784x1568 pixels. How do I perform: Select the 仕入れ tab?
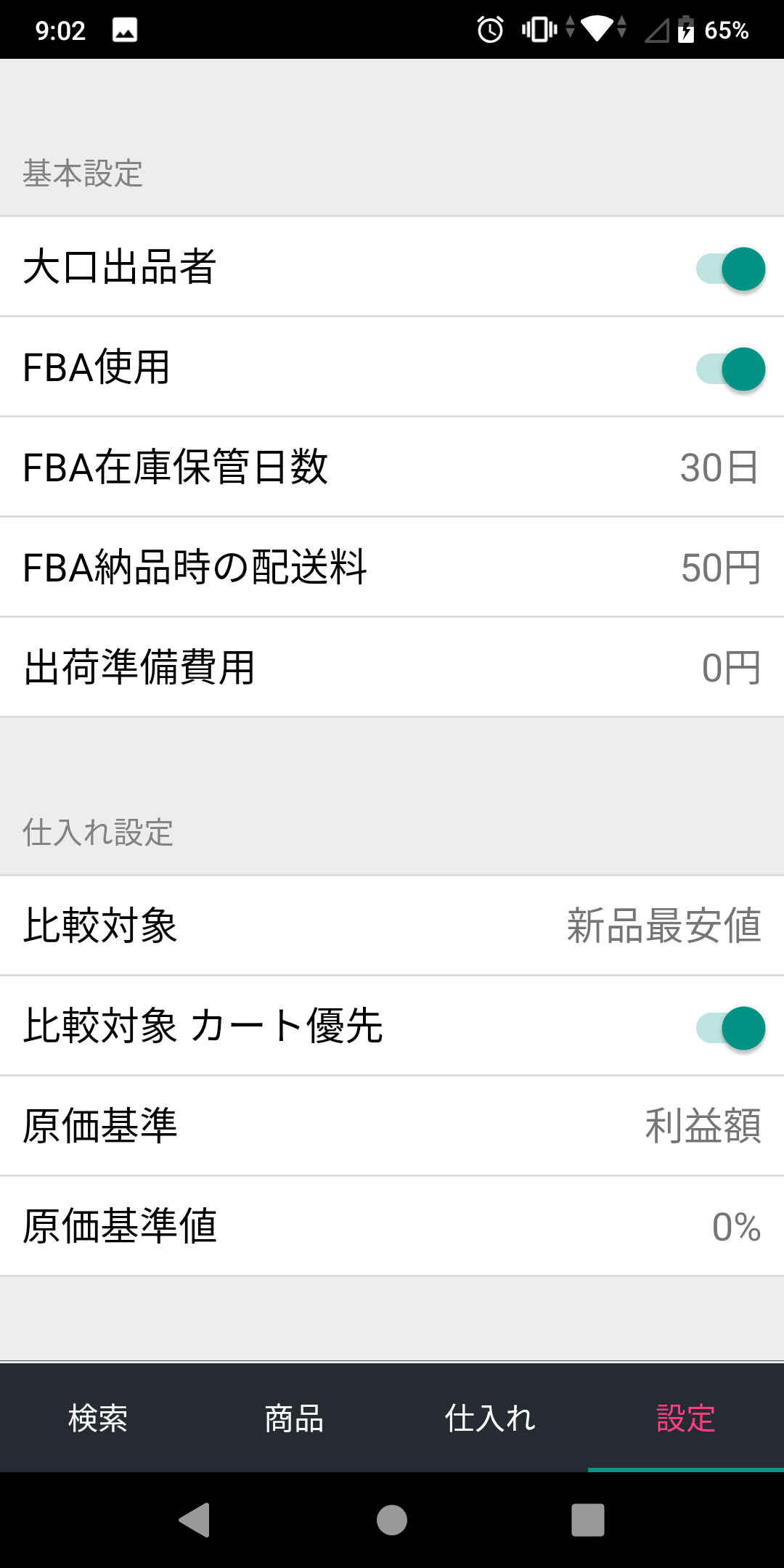(x=490, y=1418)
